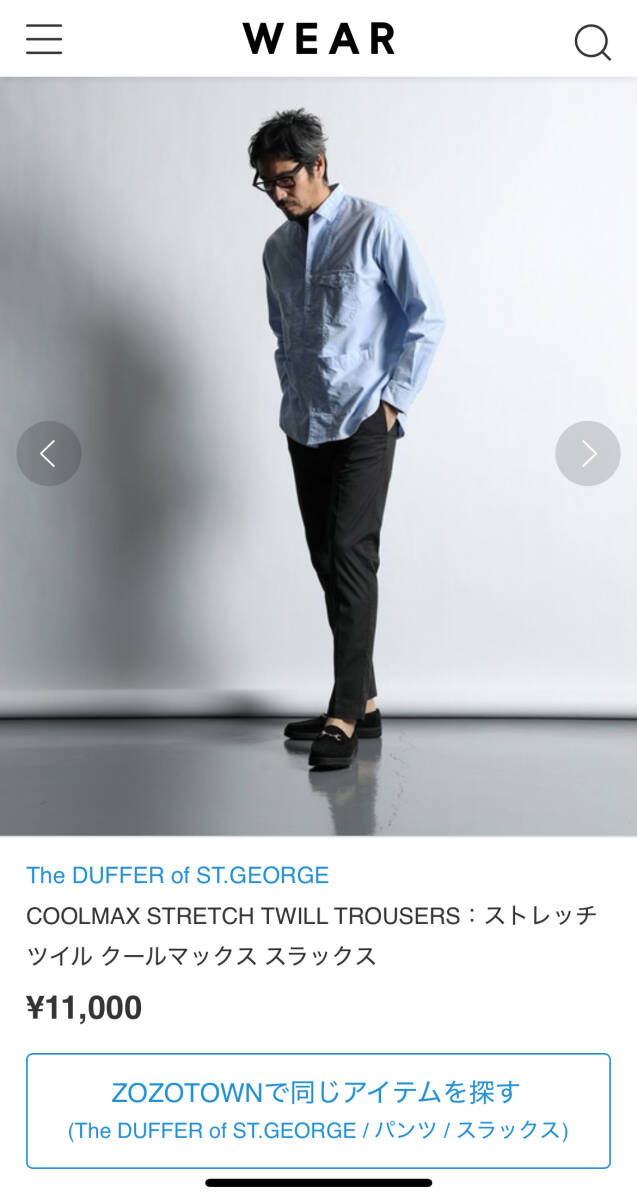Open the search magnifier icon

592,41
